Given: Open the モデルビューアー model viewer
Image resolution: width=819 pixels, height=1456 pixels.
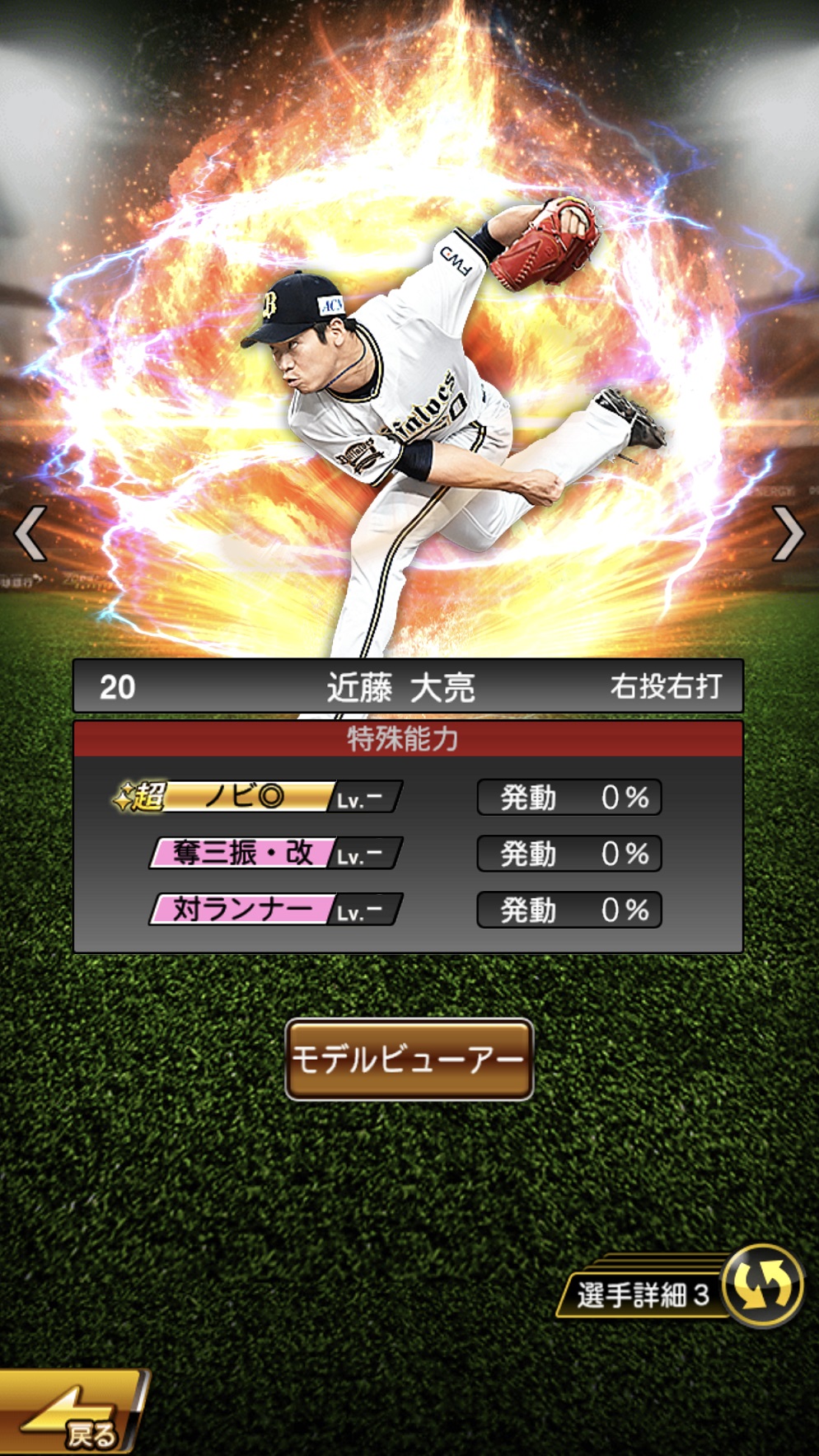Looking at the screenshot, I should [x=409, y=1059].
